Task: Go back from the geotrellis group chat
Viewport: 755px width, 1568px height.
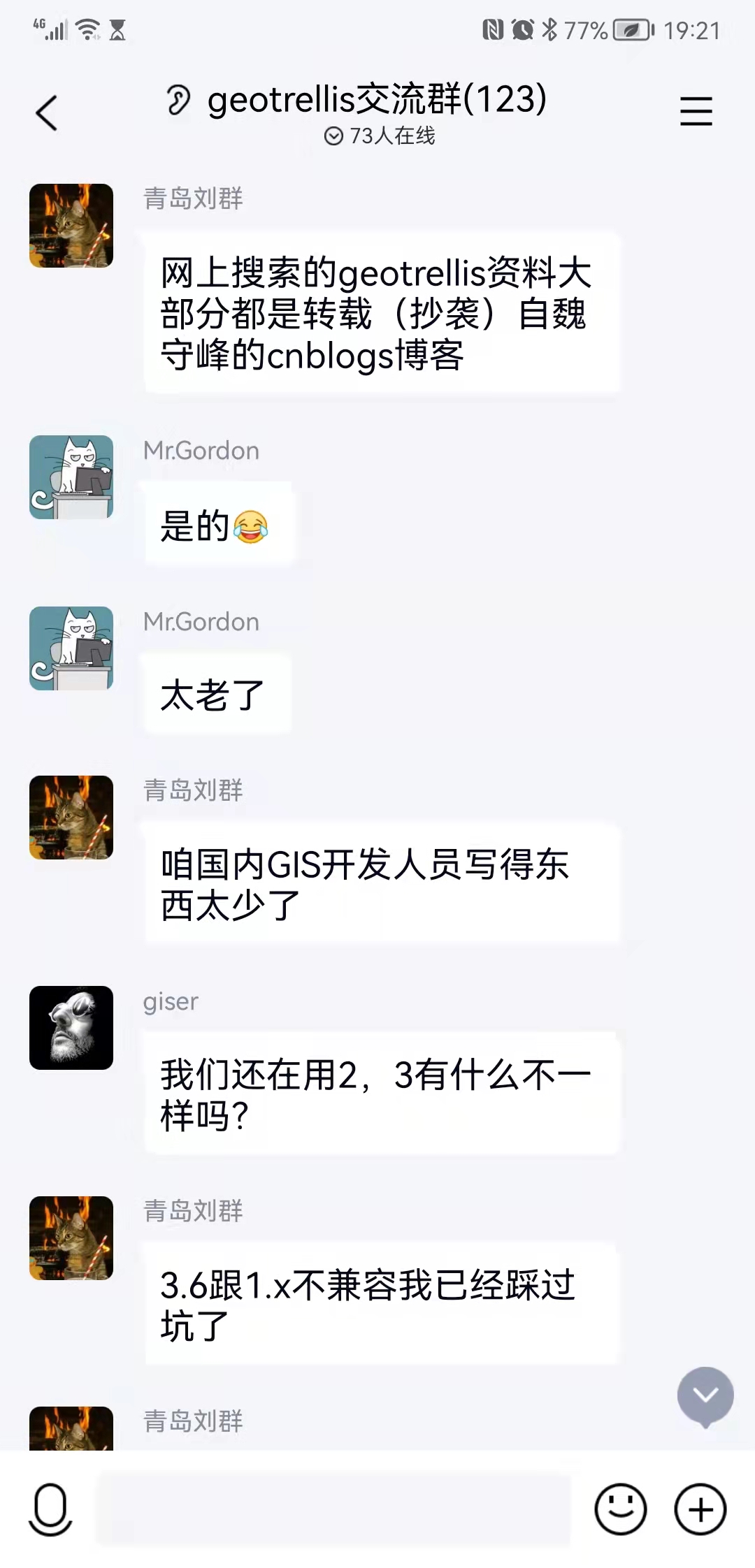Action: click(47, 112)
